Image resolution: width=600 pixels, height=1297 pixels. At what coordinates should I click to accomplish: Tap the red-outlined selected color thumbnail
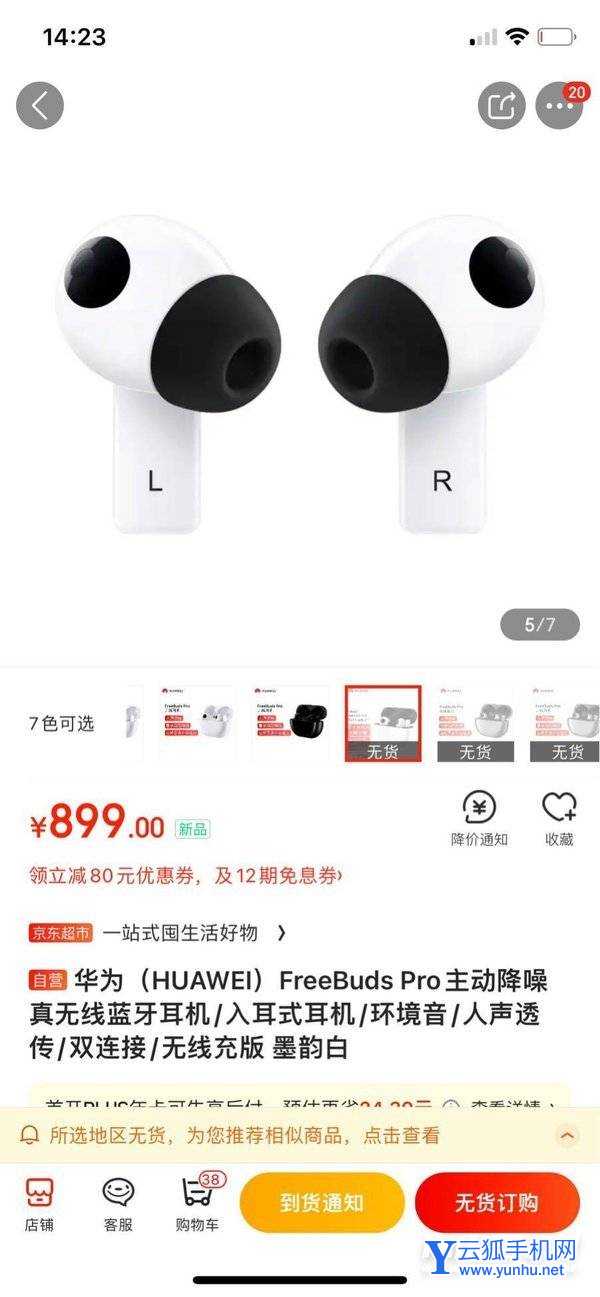point(382,723)
